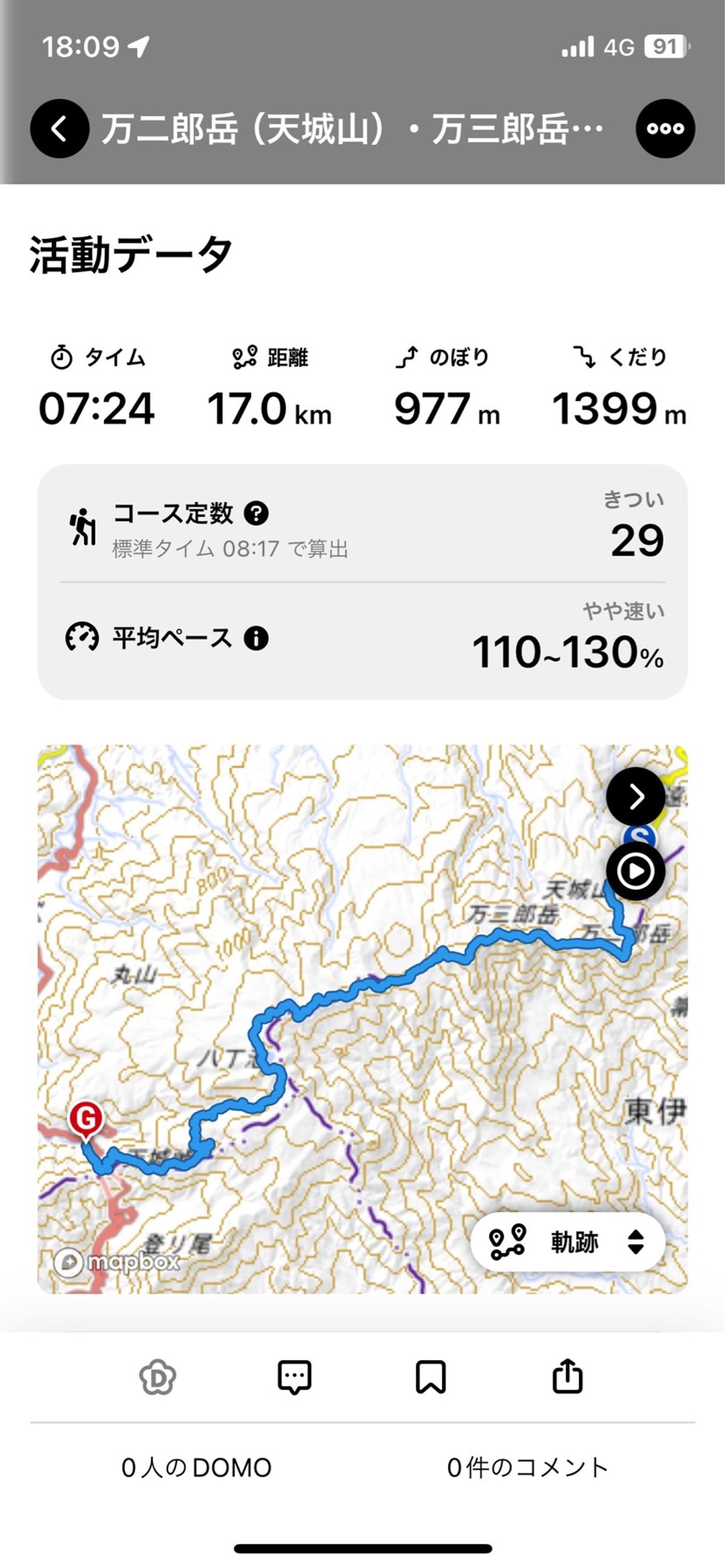Image resolution: width=725 pixels, height=1568 pixels.
Task: Play the route track animation
Action: tap(636, 871)
